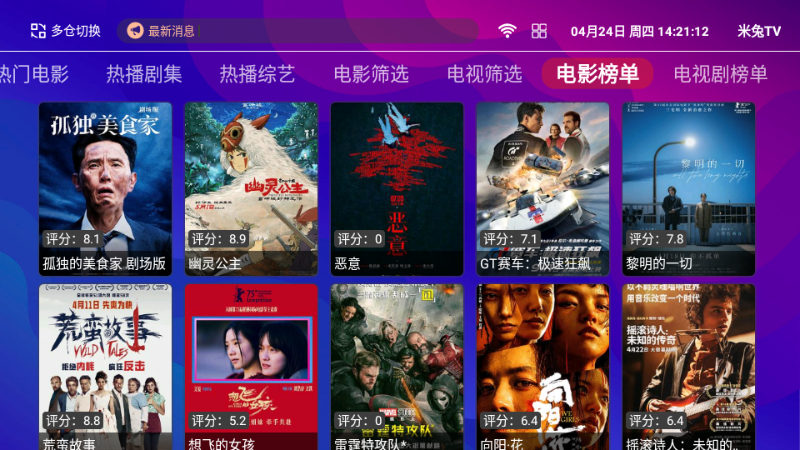Open movie 孤独的美食家 剧场版
This screenshot has height=450, width=800.
pos(105,188)
